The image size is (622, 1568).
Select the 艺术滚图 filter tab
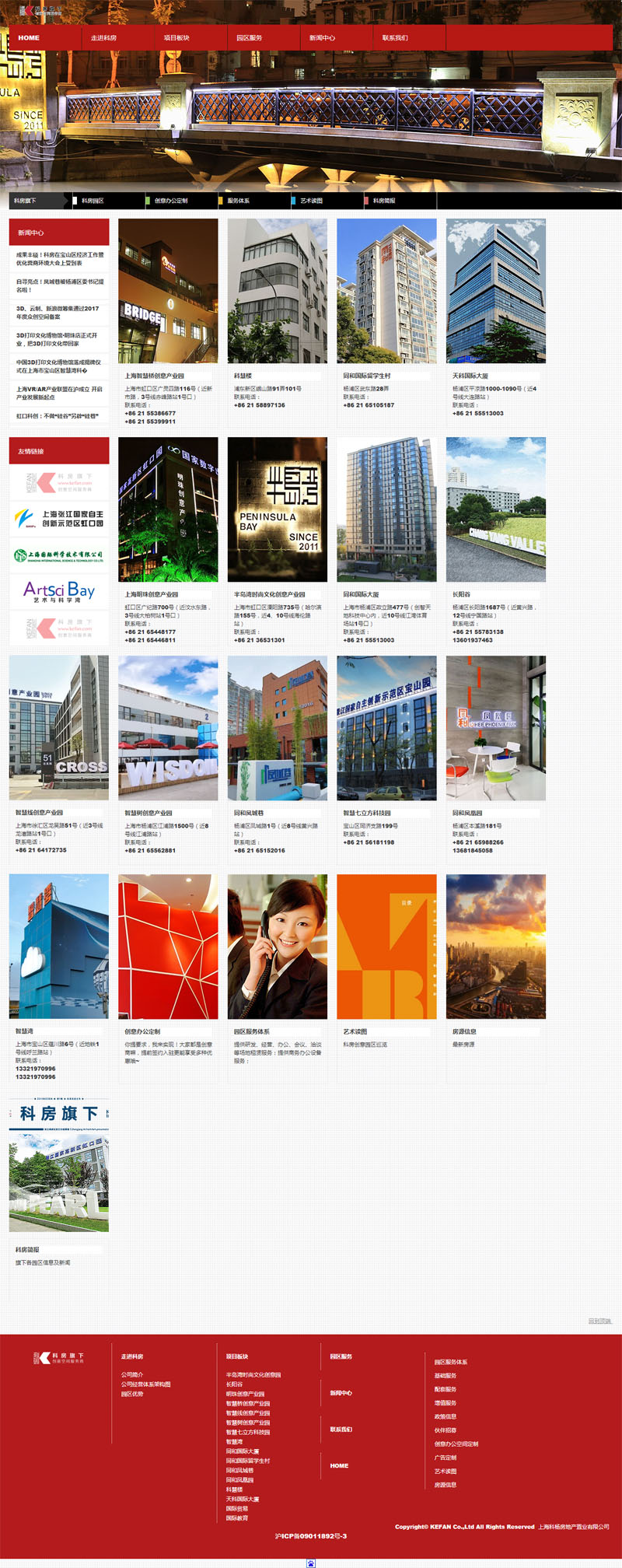coord(311,201)
